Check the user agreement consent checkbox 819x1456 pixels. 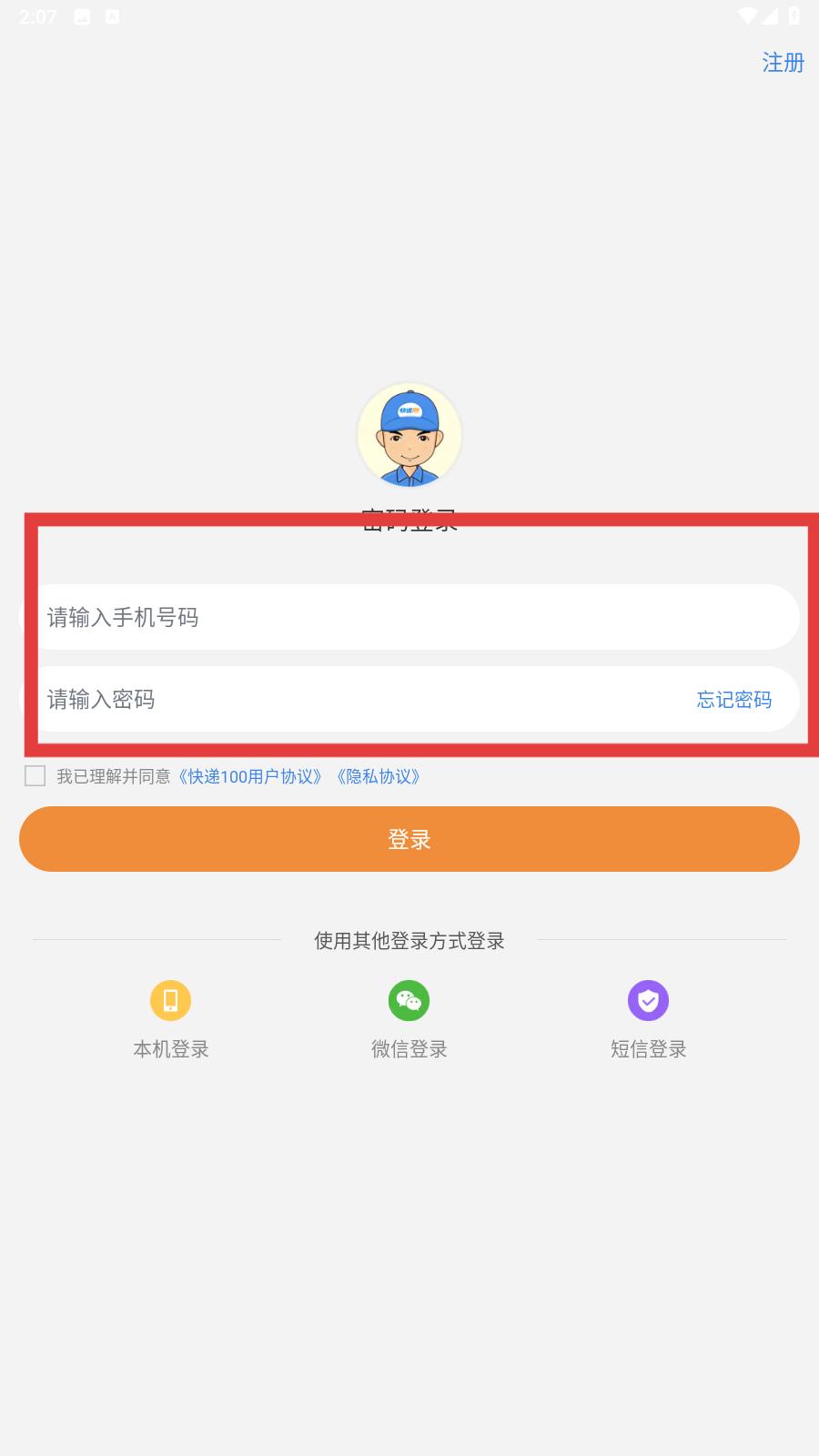click(35, 776)
